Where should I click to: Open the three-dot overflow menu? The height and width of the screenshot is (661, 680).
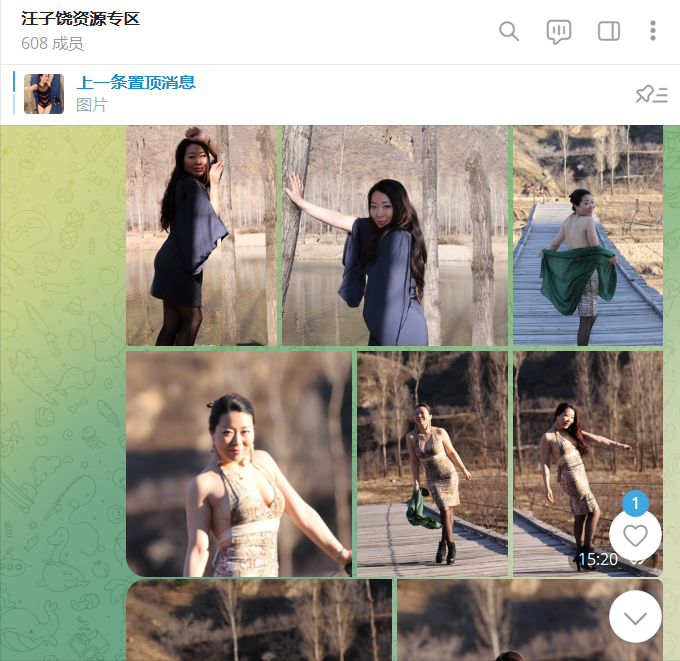point(653,31)
